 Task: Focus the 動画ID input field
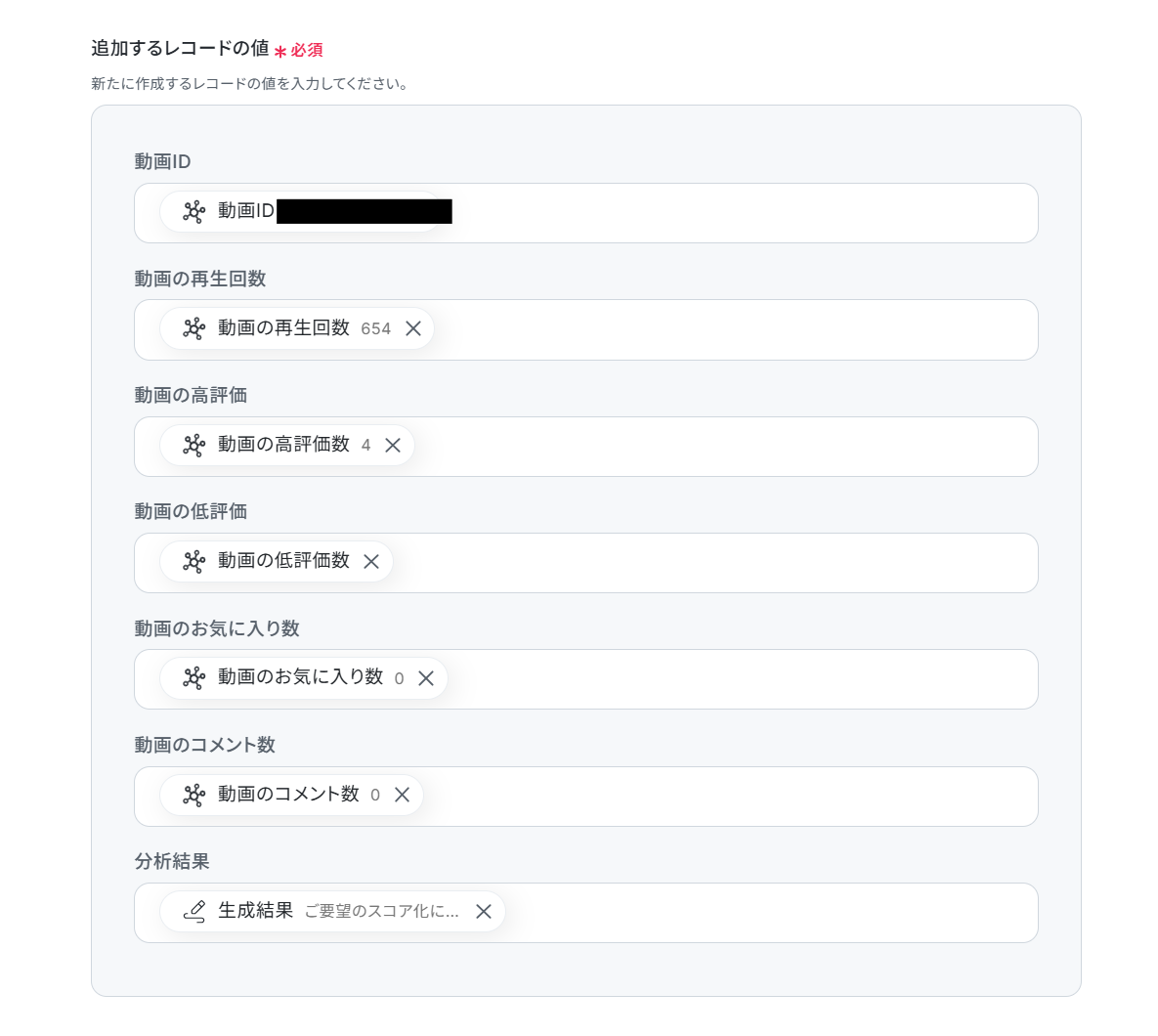[743, 213]
